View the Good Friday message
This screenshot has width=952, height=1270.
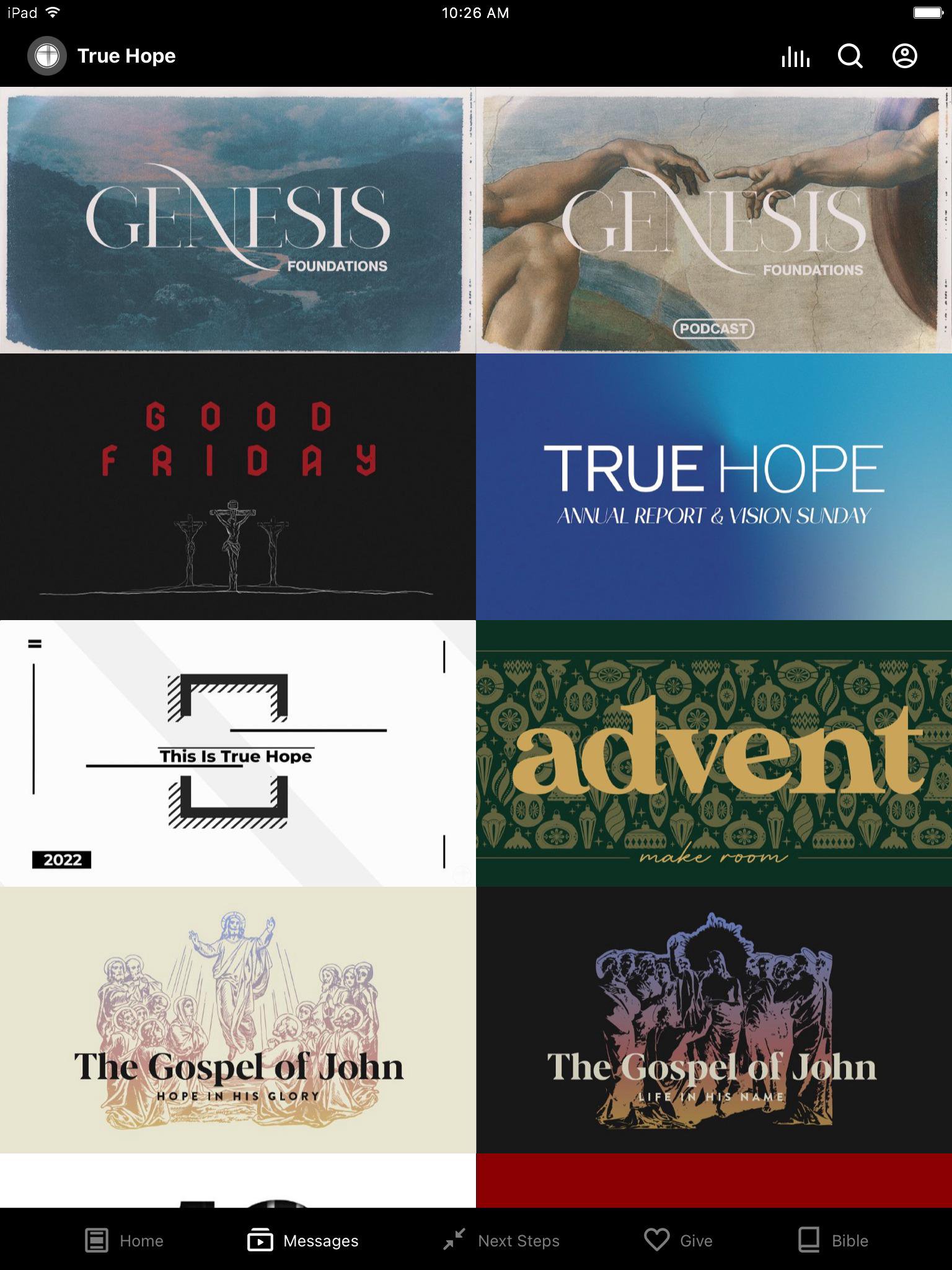tap(237, 487)
